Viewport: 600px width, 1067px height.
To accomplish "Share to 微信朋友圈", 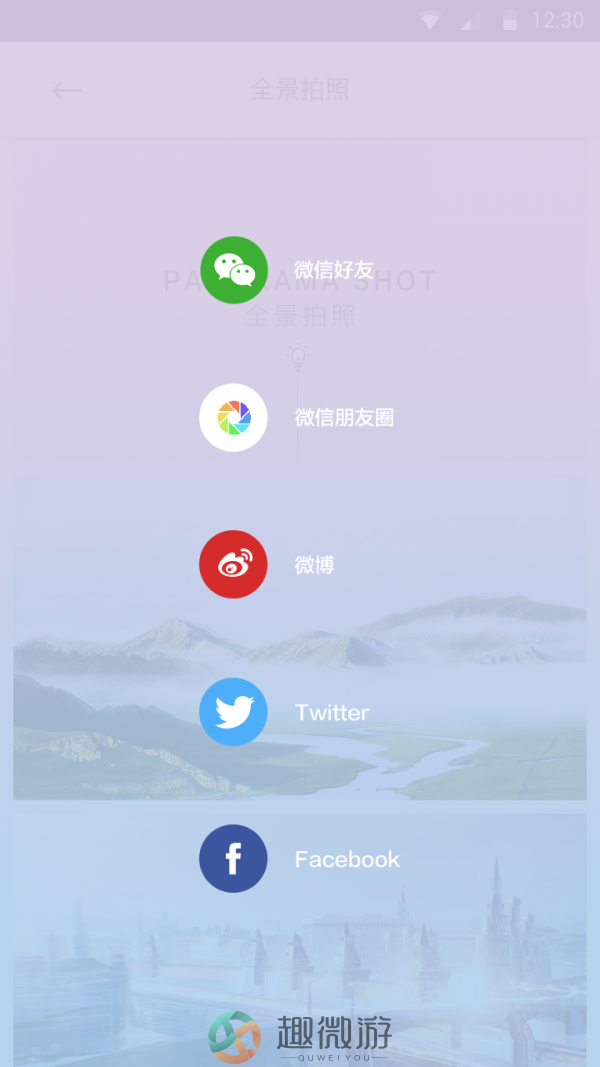I will point(233,417).
